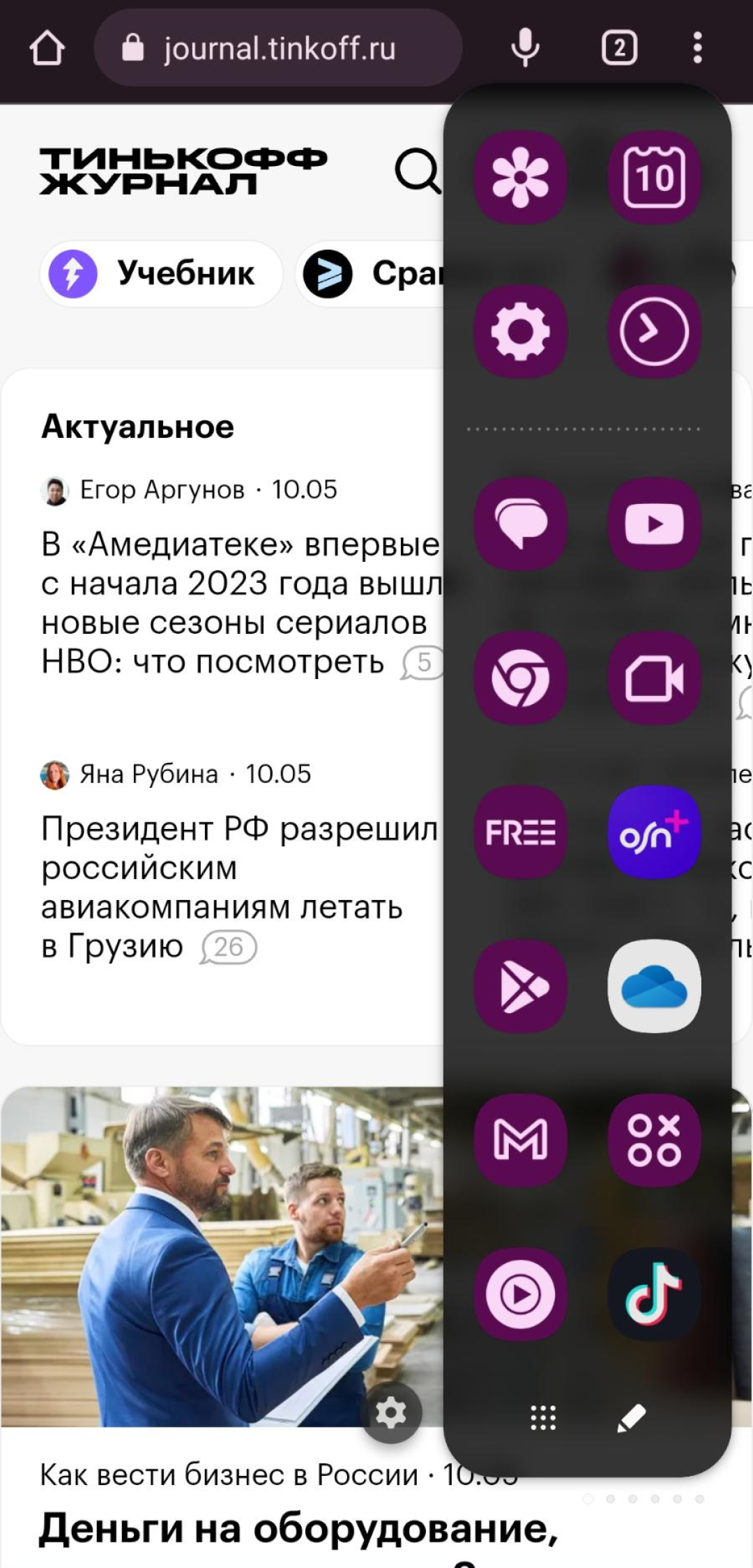Image resolution: width=753 pixels, height=1568 pixels.
Task: Launch the Gallery app from the edge panel
Action: coord(520,177)
